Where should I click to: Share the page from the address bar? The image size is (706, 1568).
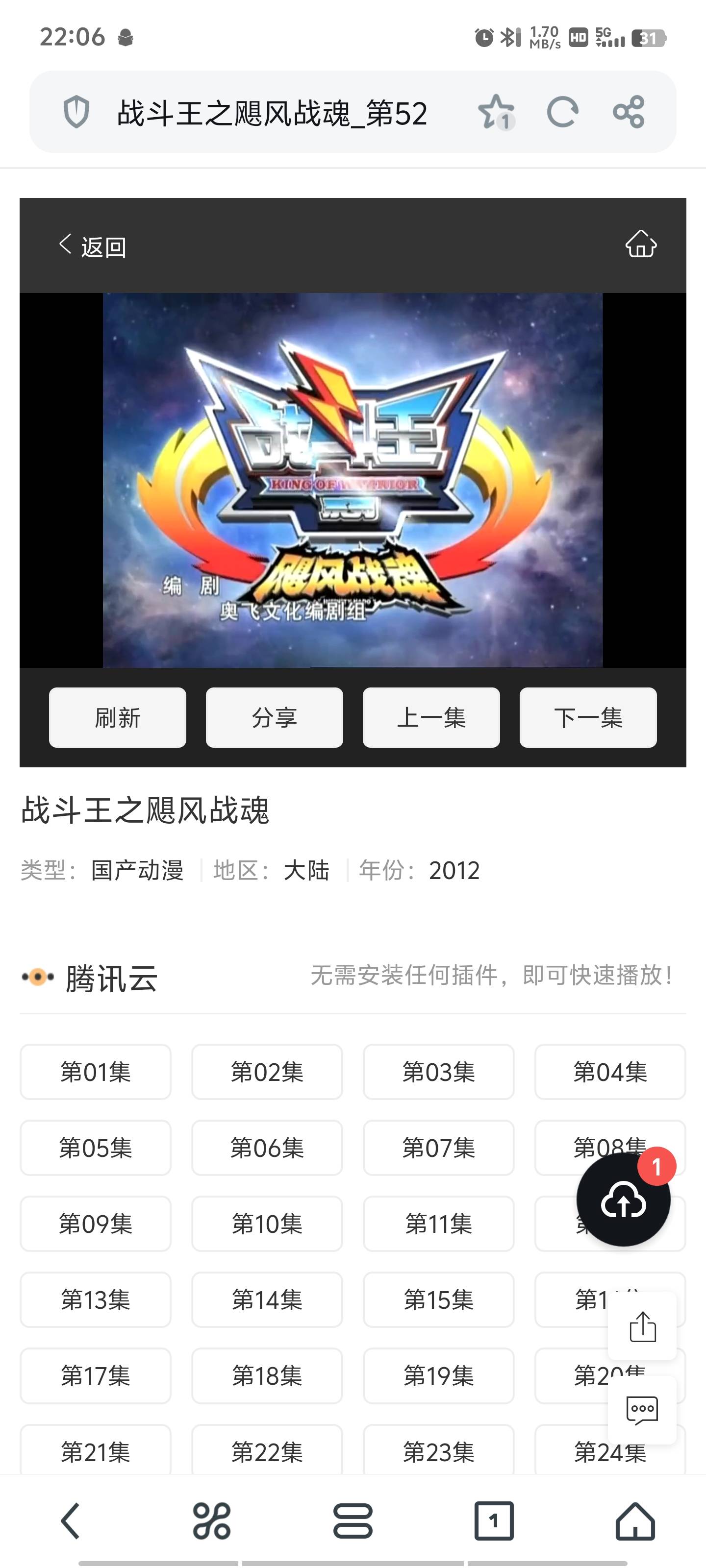pos(628,112)
